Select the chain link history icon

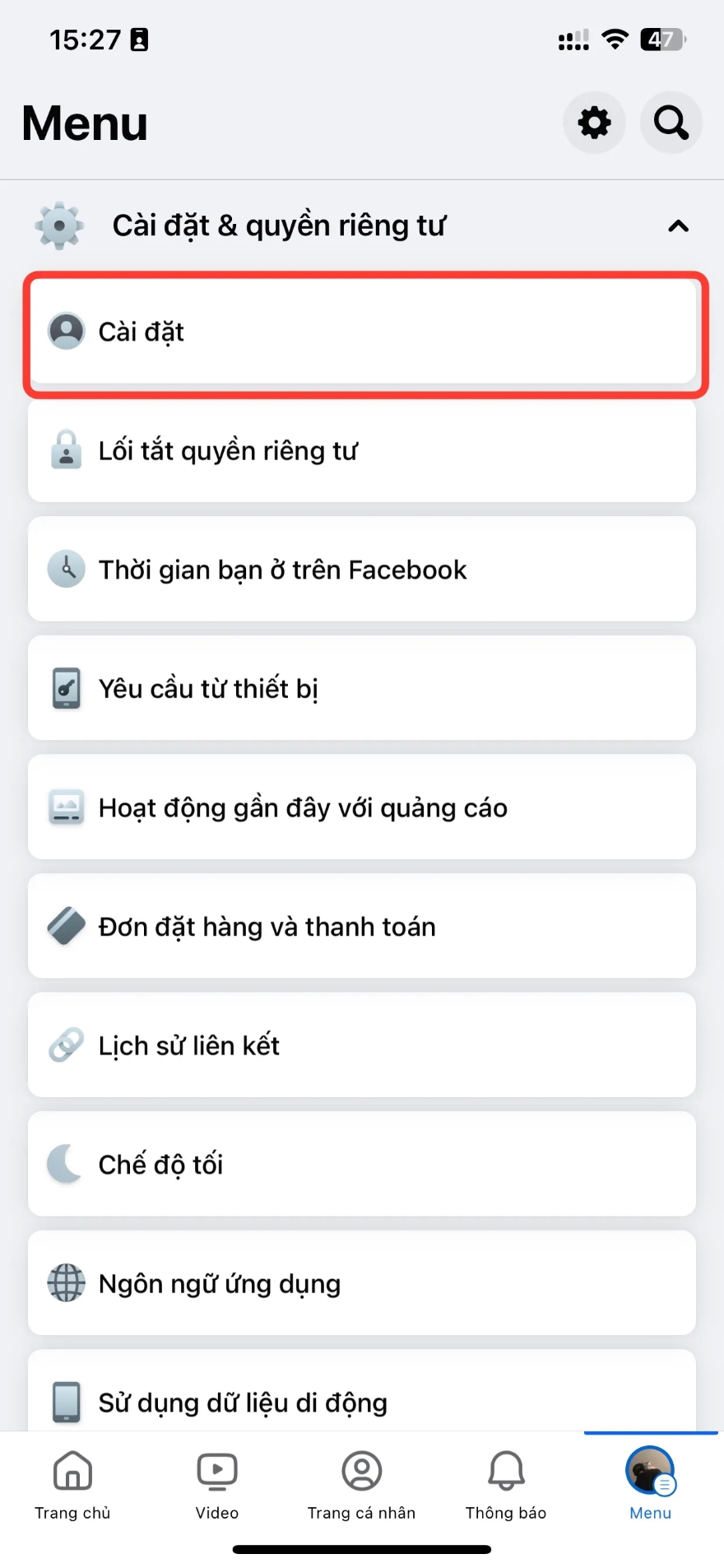(66, 1045)
